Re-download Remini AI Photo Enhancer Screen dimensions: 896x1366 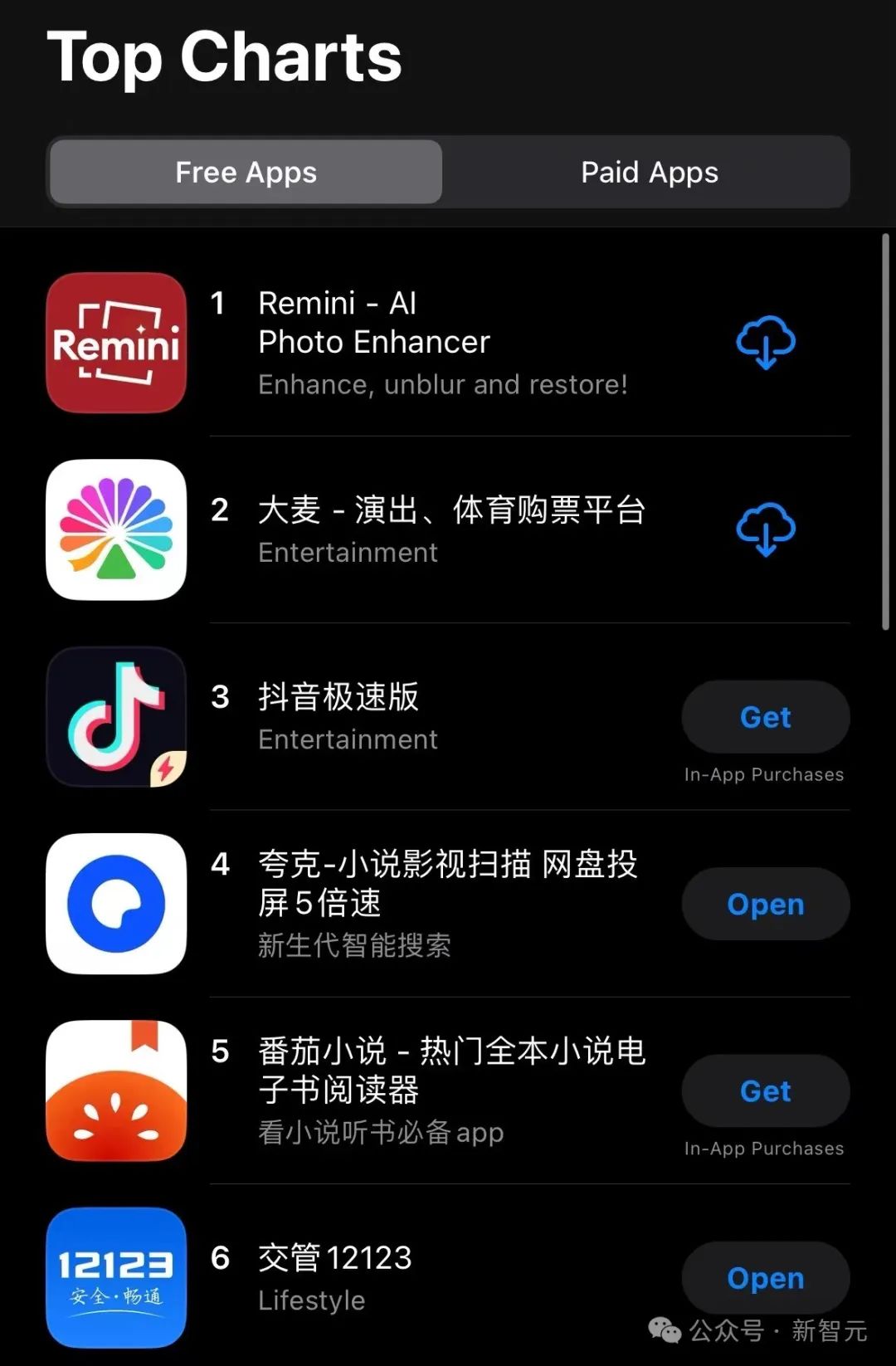tap(765, 342)
